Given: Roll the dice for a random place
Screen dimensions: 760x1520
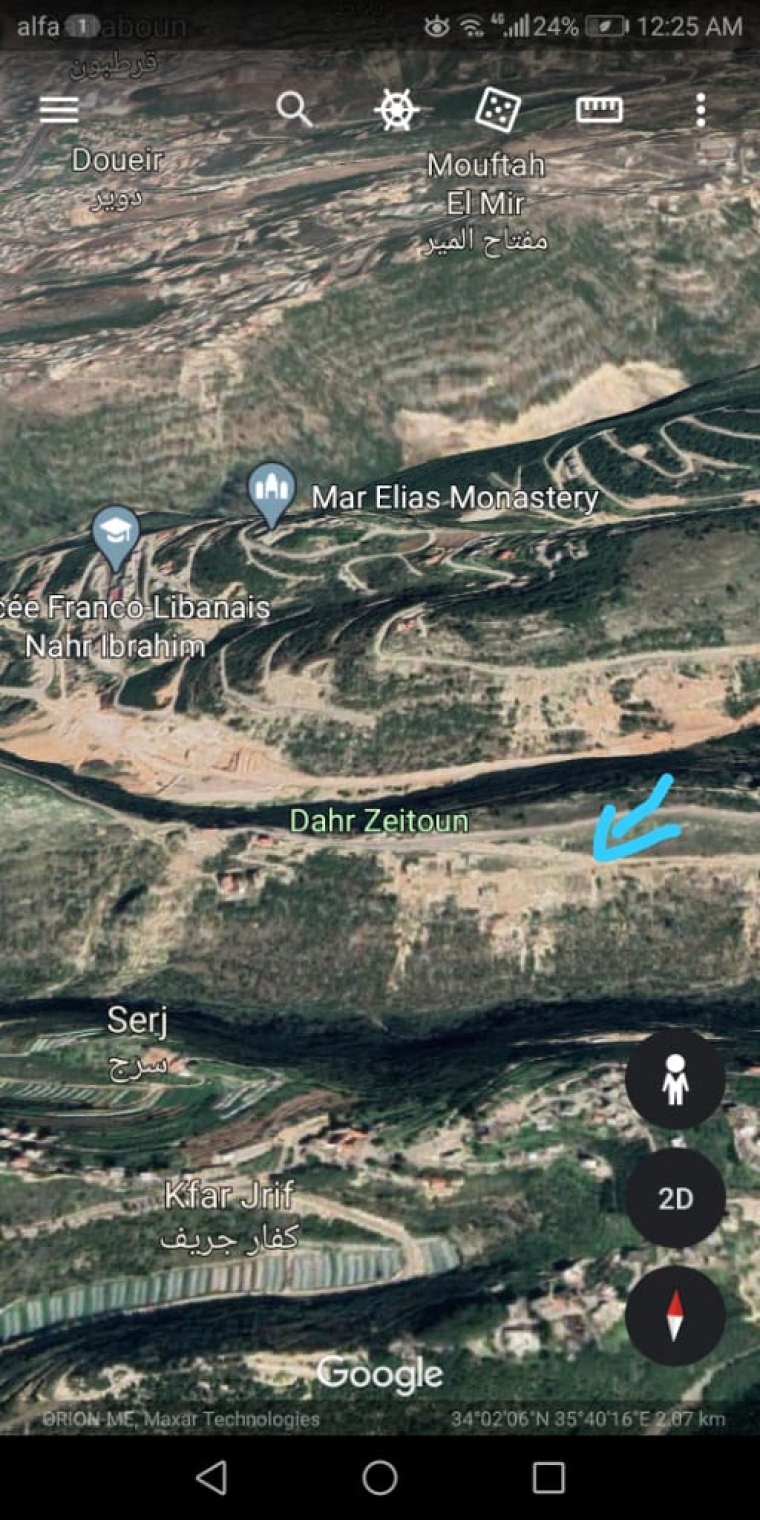Looking at the screenshot, I should (497, 110).
